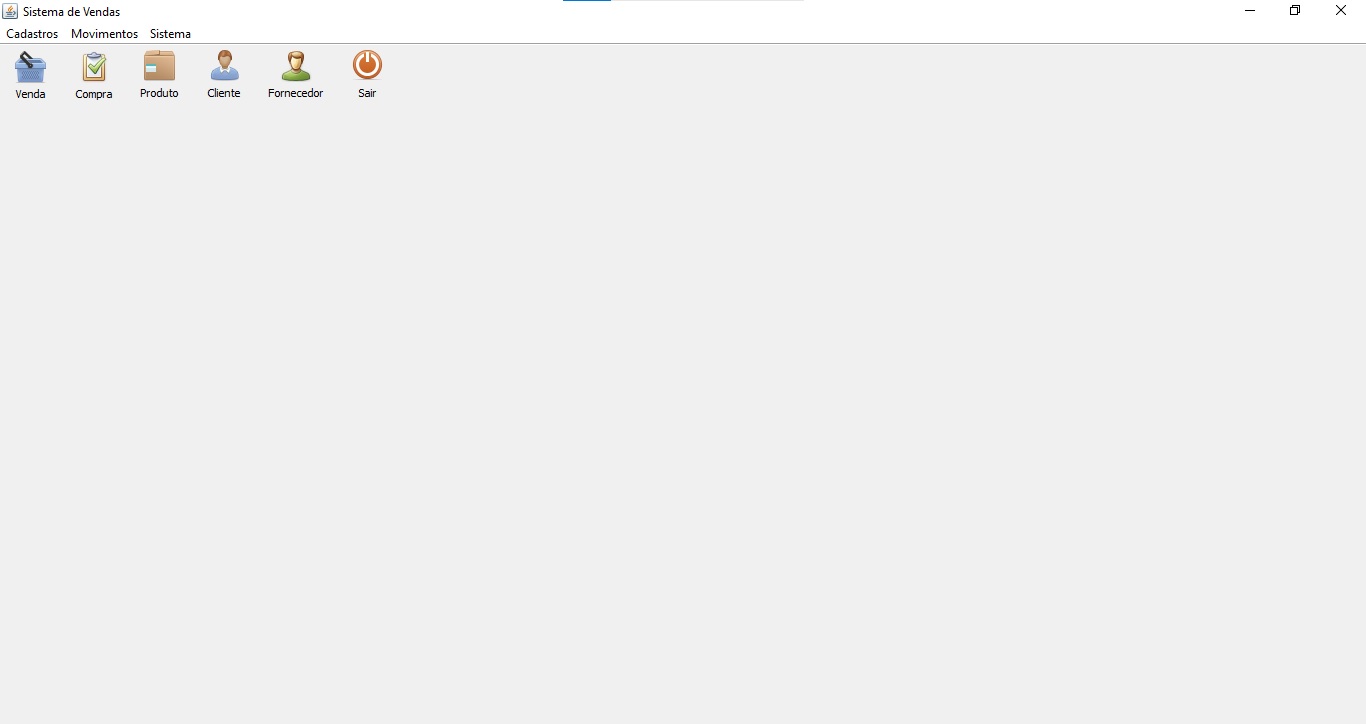Restore down the application window

click(x=1295, y=11)
